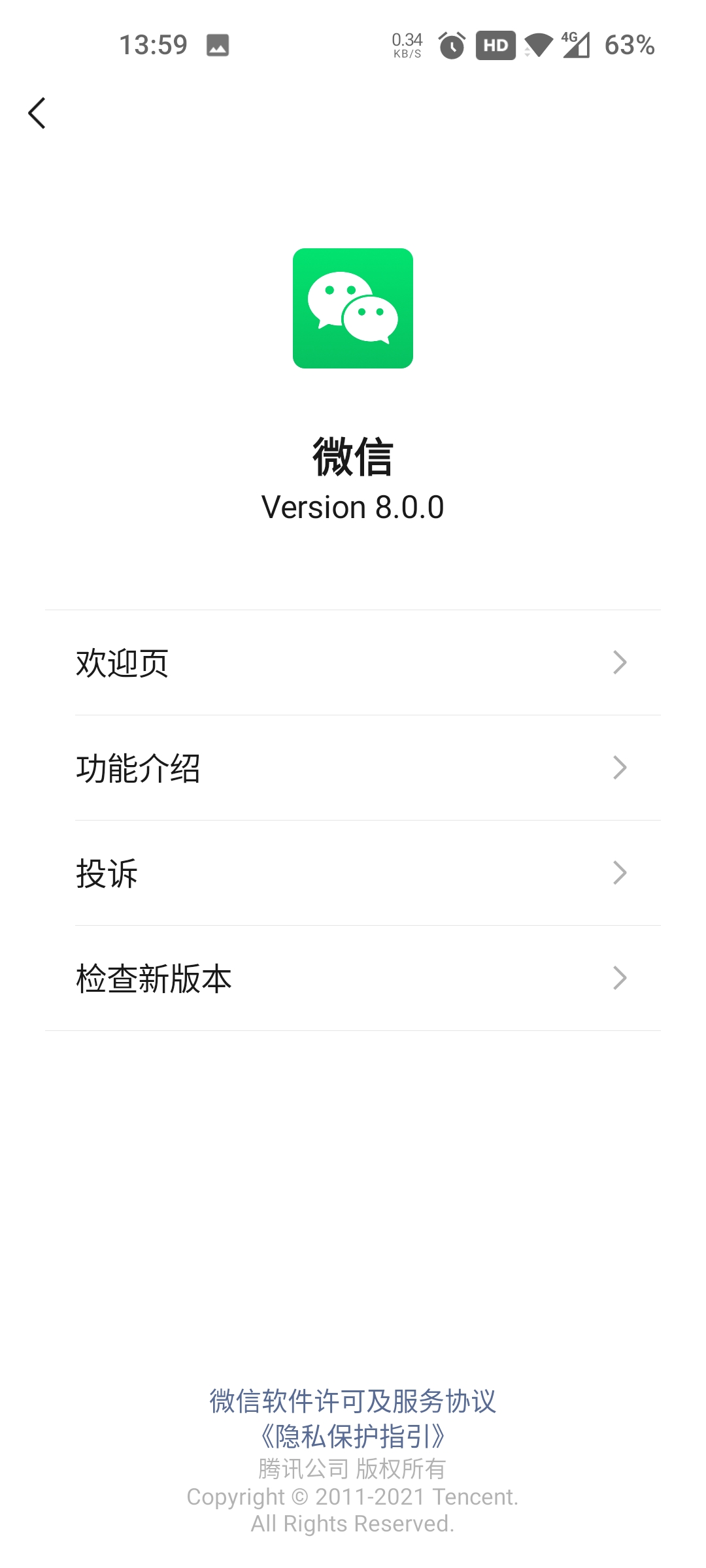706x1568 pixels.
Task: Select 检查新版本
Action: point(353,978)
